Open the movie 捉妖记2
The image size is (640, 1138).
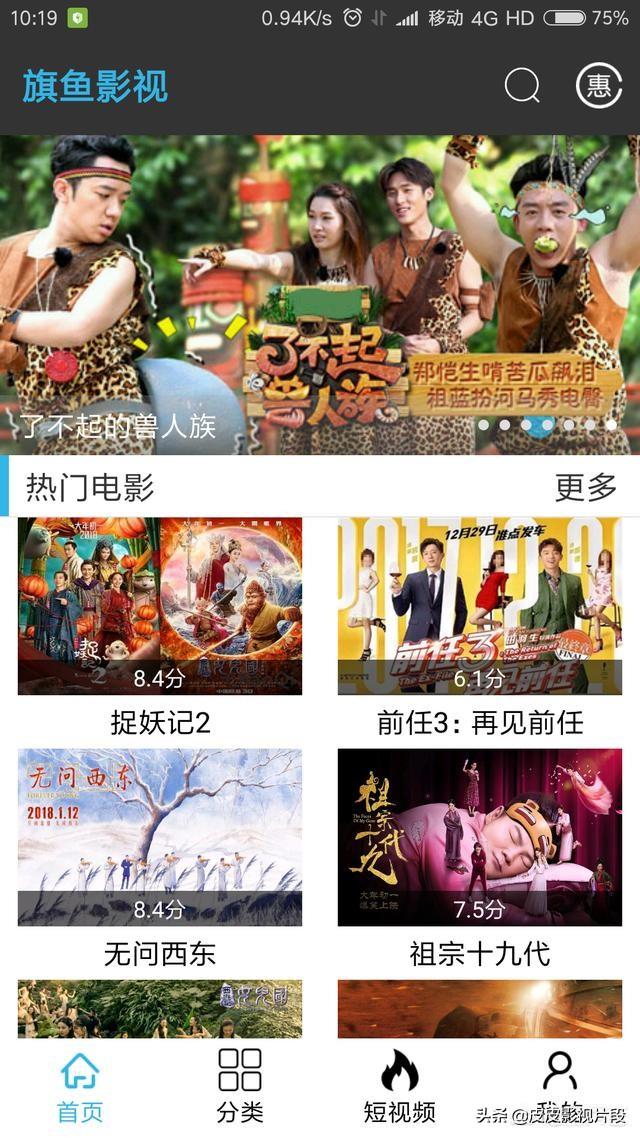coord(160,607)
